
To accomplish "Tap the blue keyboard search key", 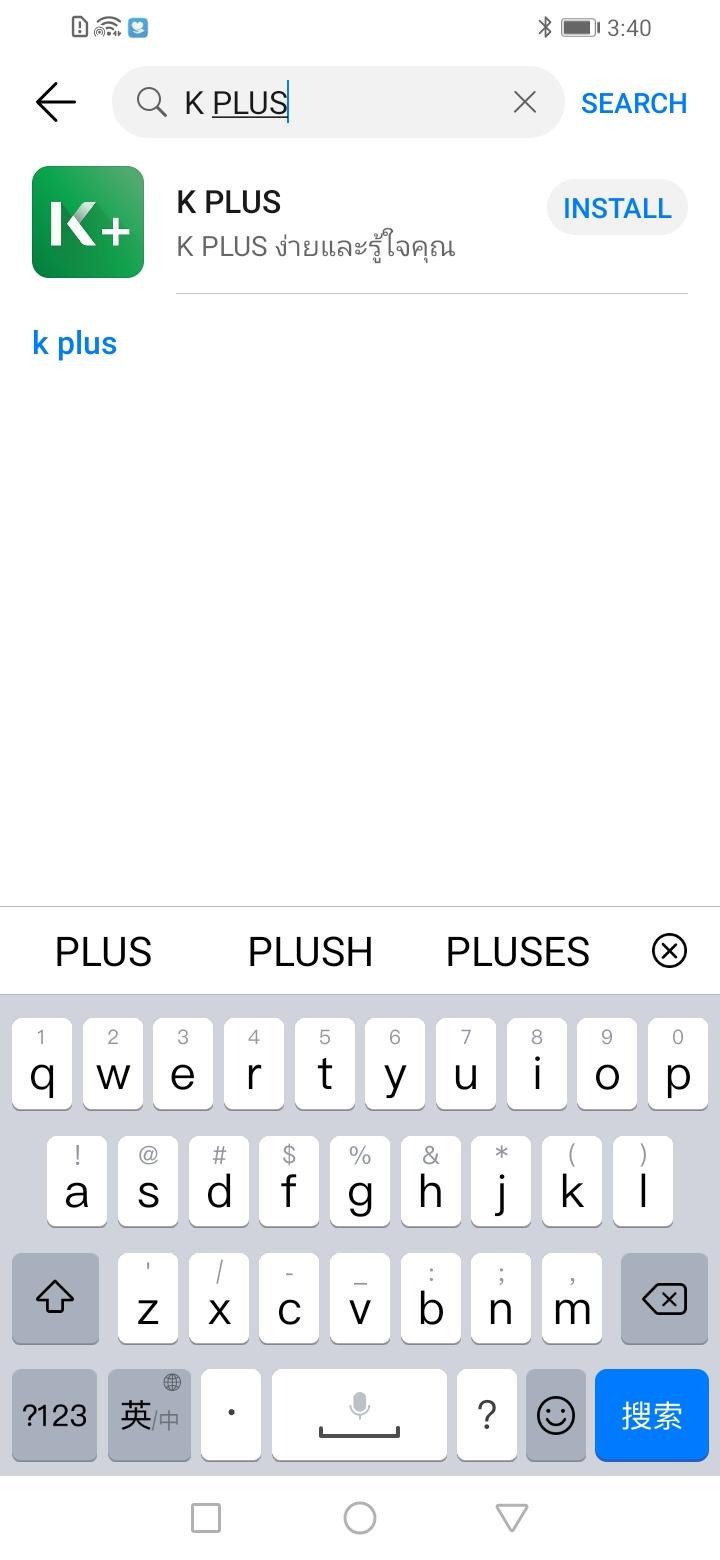I will click(651, 1415).
